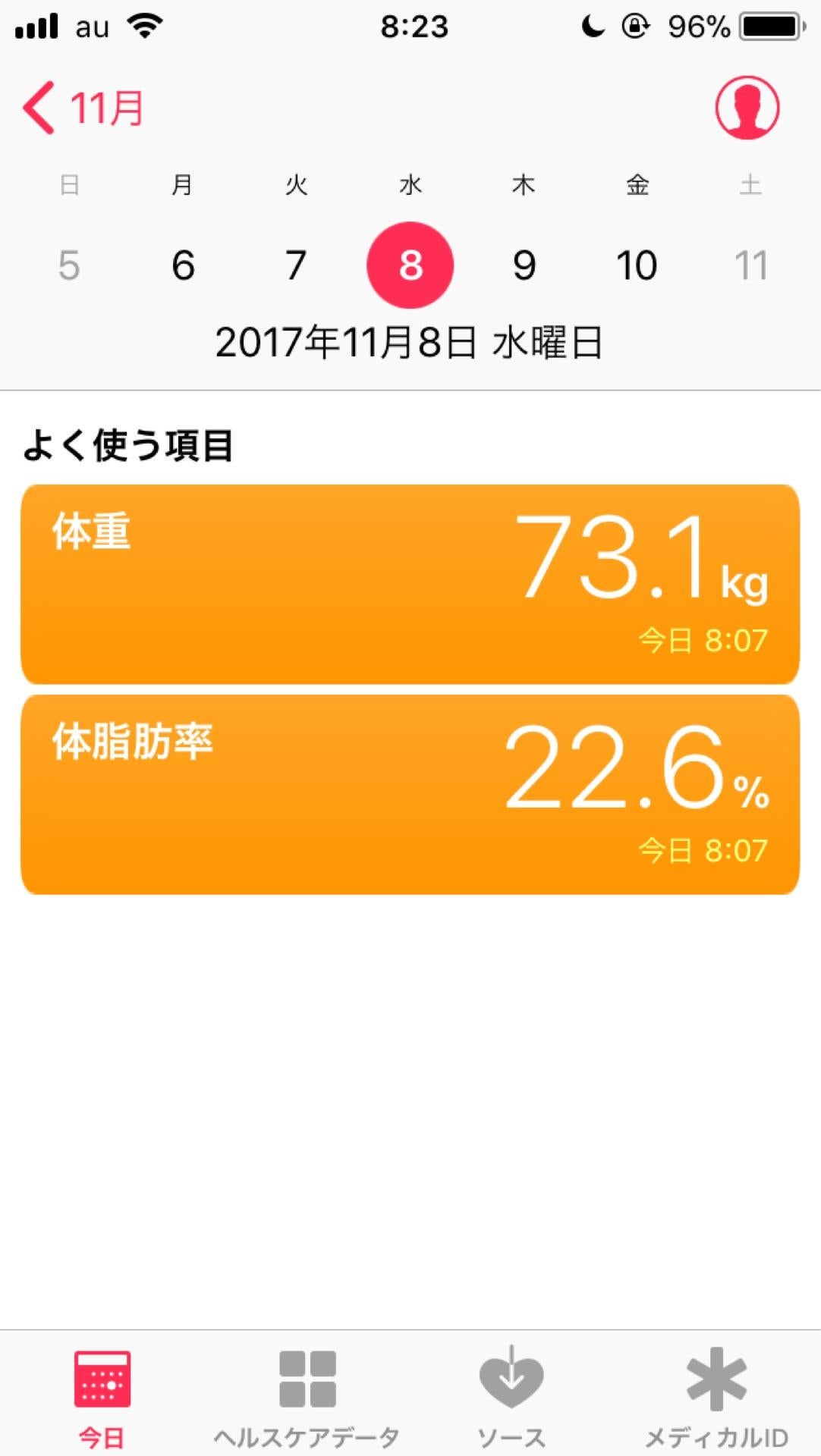Open the 体脂肪率 body fat card
This screenshot has height=1456, width=821.
410,792
